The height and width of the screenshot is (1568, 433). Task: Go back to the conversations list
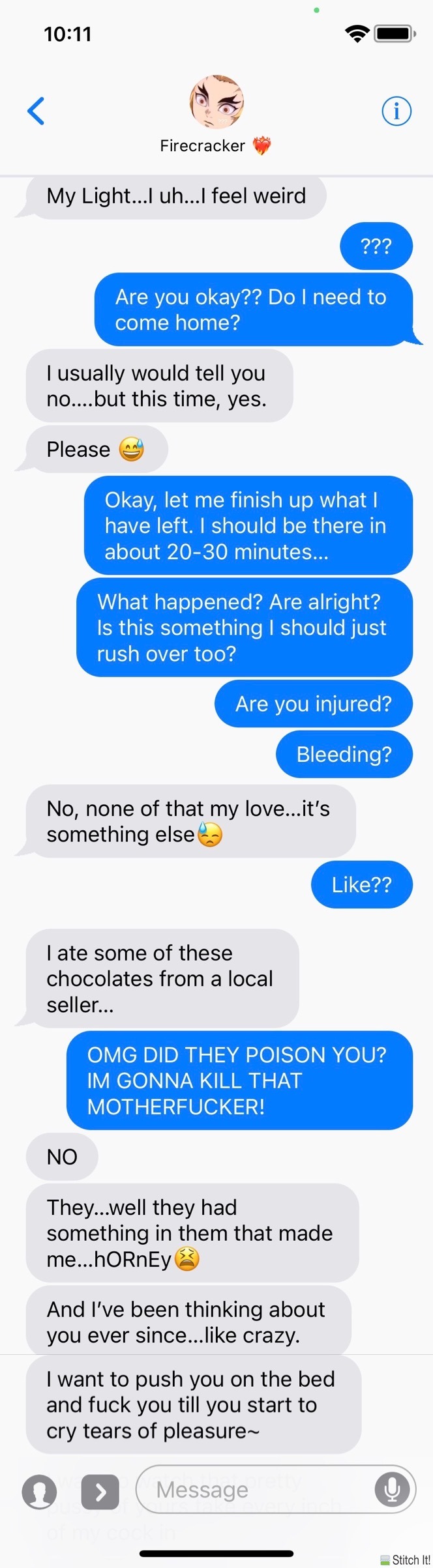tap(36, 111)
